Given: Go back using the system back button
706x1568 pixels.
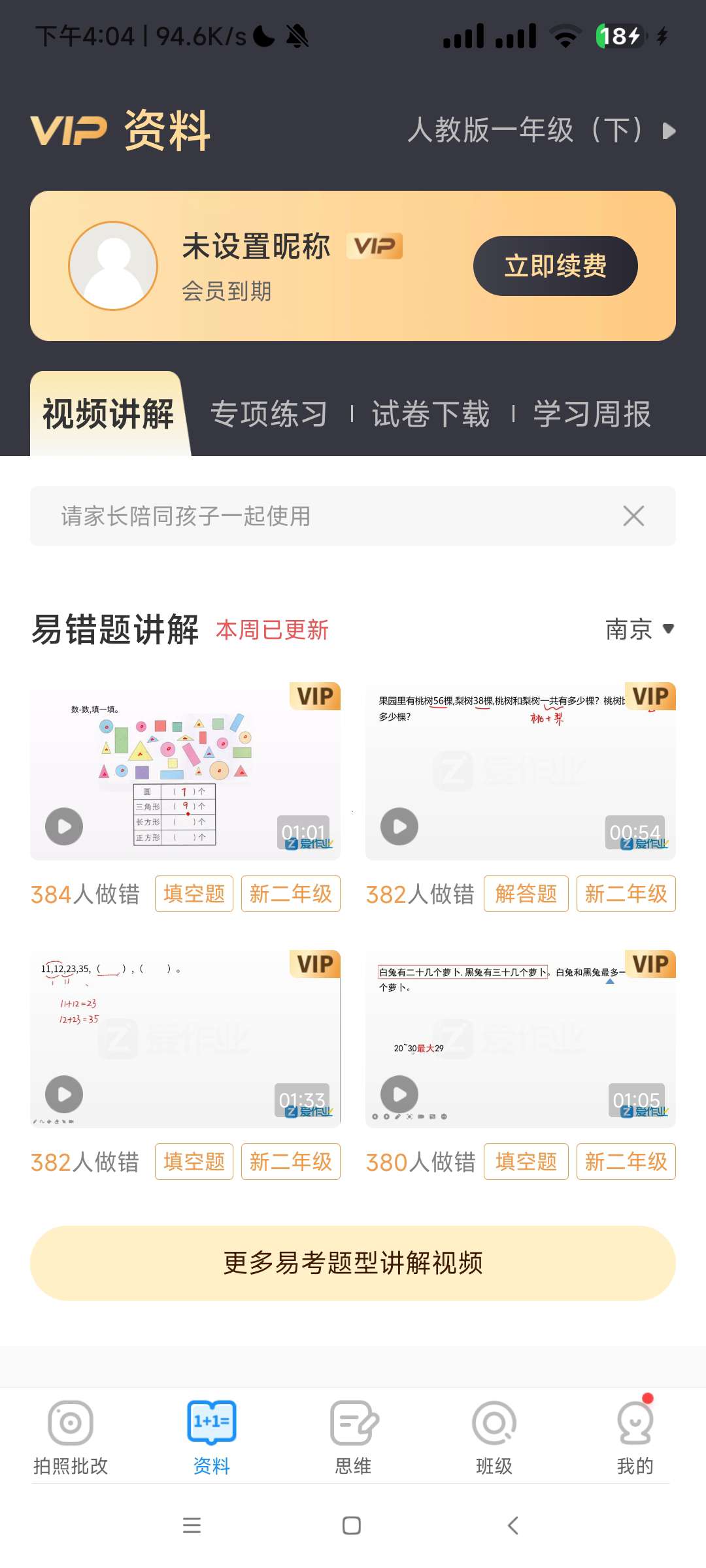Looking at the screenshot, I should (513, 1526).
